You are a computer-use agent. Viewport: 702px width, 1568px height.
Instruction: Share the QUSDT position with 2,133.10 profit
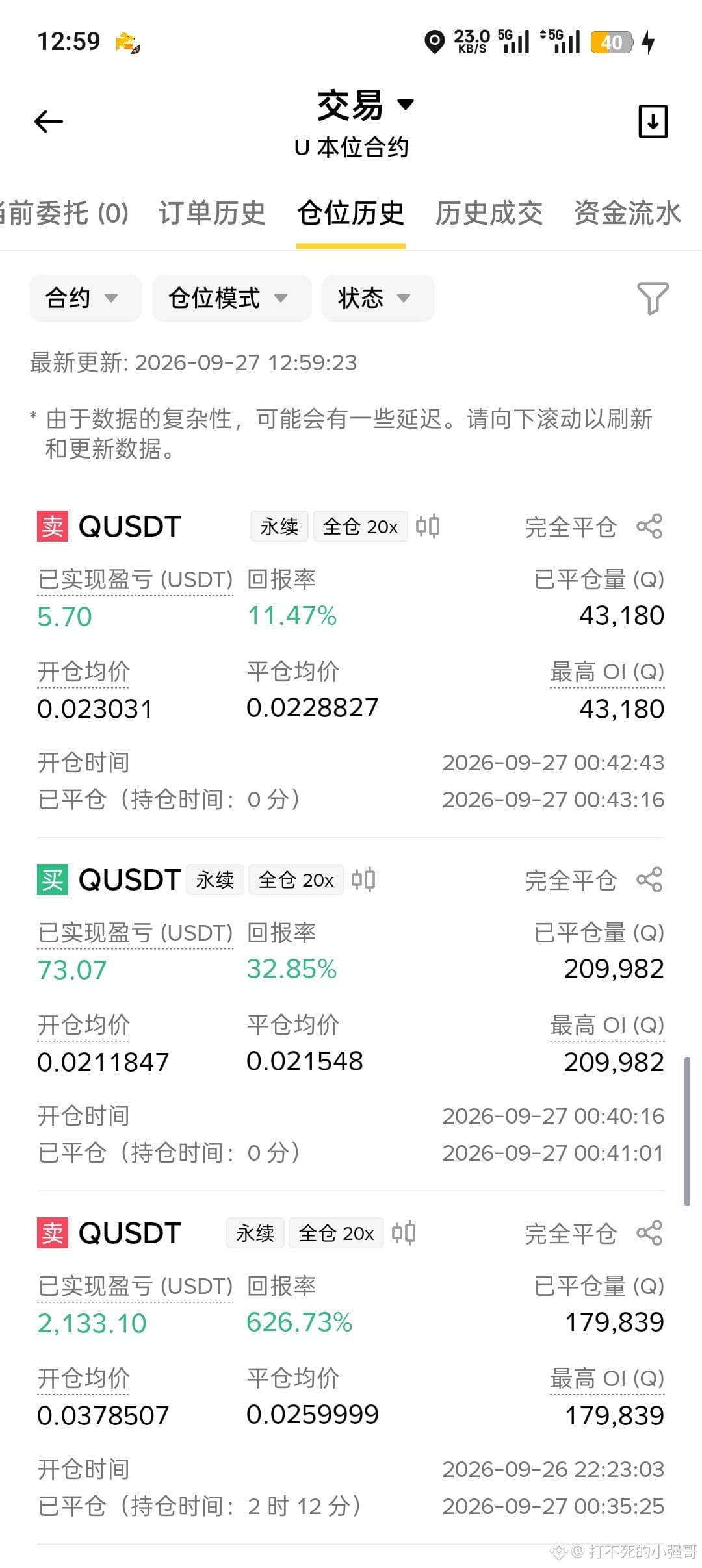tap(649, 1233)
